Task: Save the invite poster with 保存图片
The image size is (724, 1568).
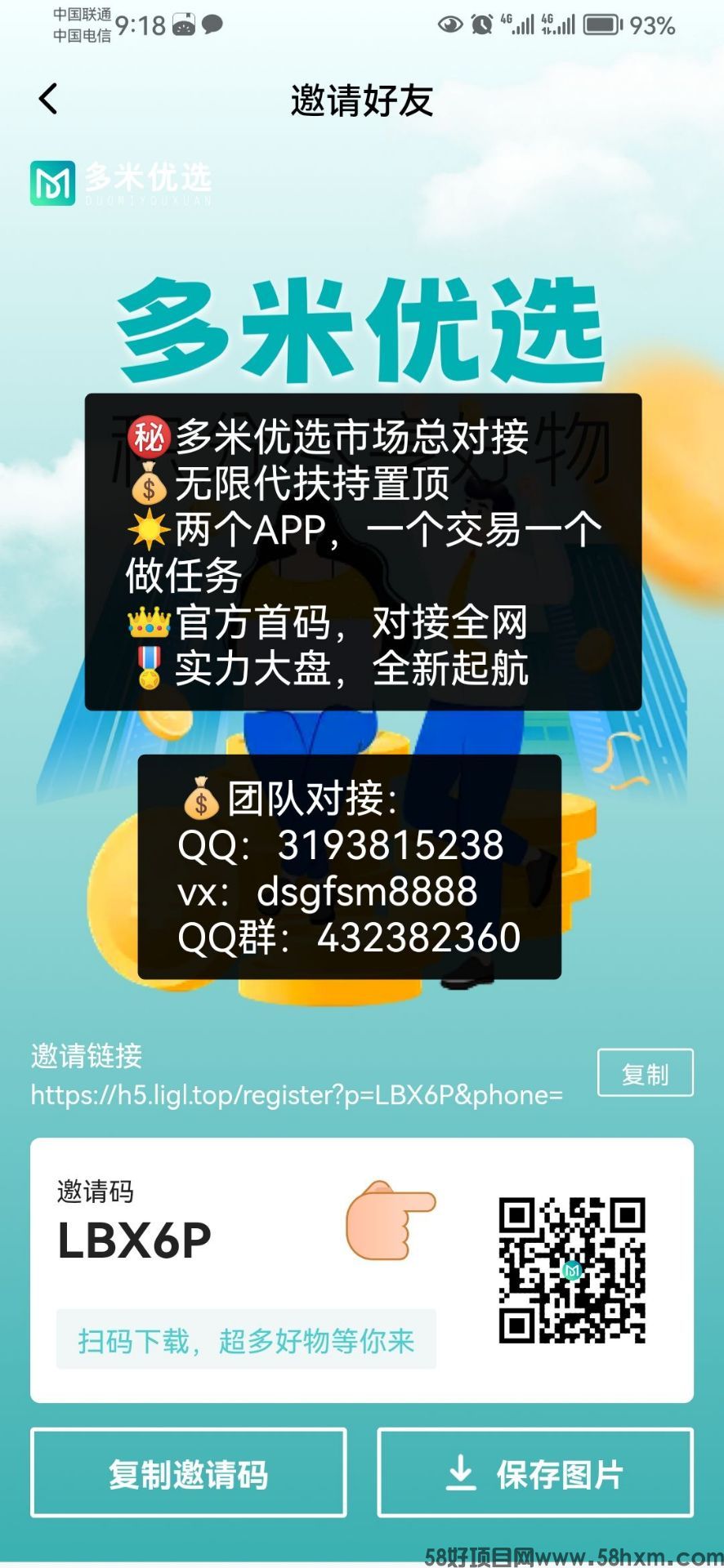Action: pos(535,1474)
